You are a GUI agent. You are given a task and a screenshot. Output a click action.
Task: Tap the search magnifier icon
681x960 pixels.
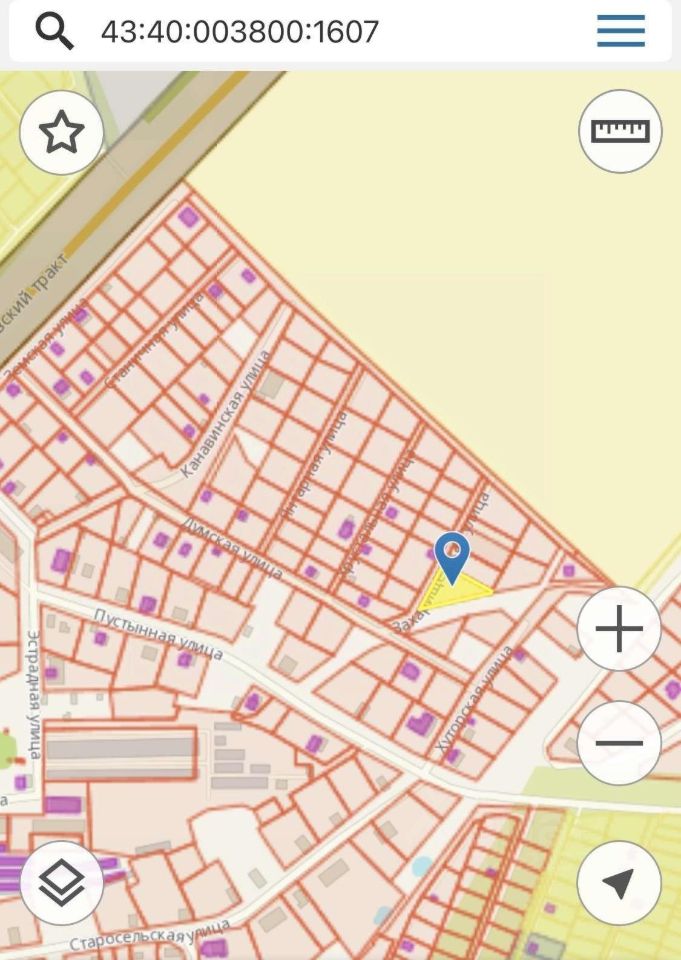point(54,31)
